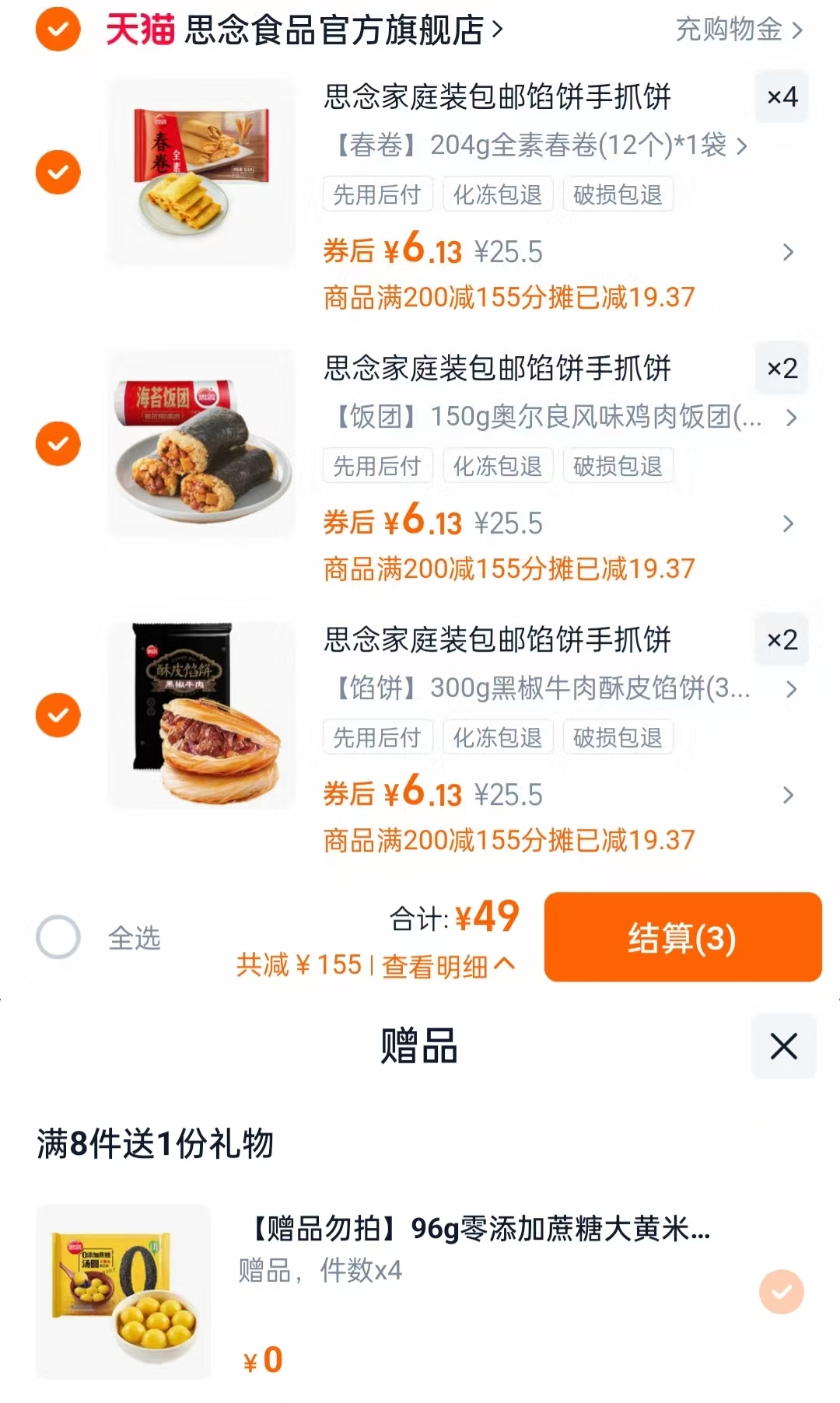This screenshot has height=1403, width=840.
Task: Click the 充购物金 top-up option
Action: click(731, 31)
